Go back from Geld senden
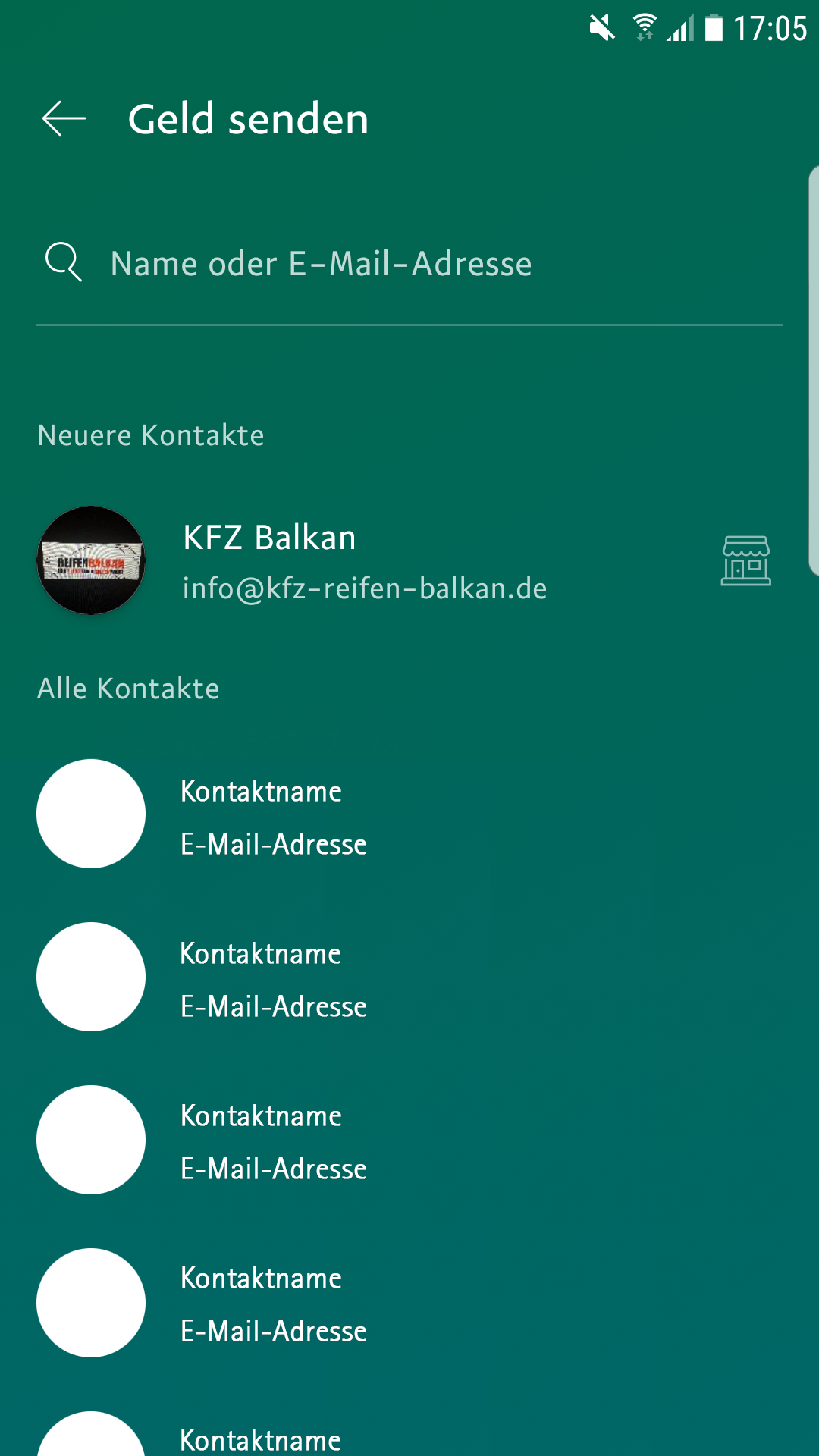Viewport: 819px width, 1456px height. click(x=64, y=119)
